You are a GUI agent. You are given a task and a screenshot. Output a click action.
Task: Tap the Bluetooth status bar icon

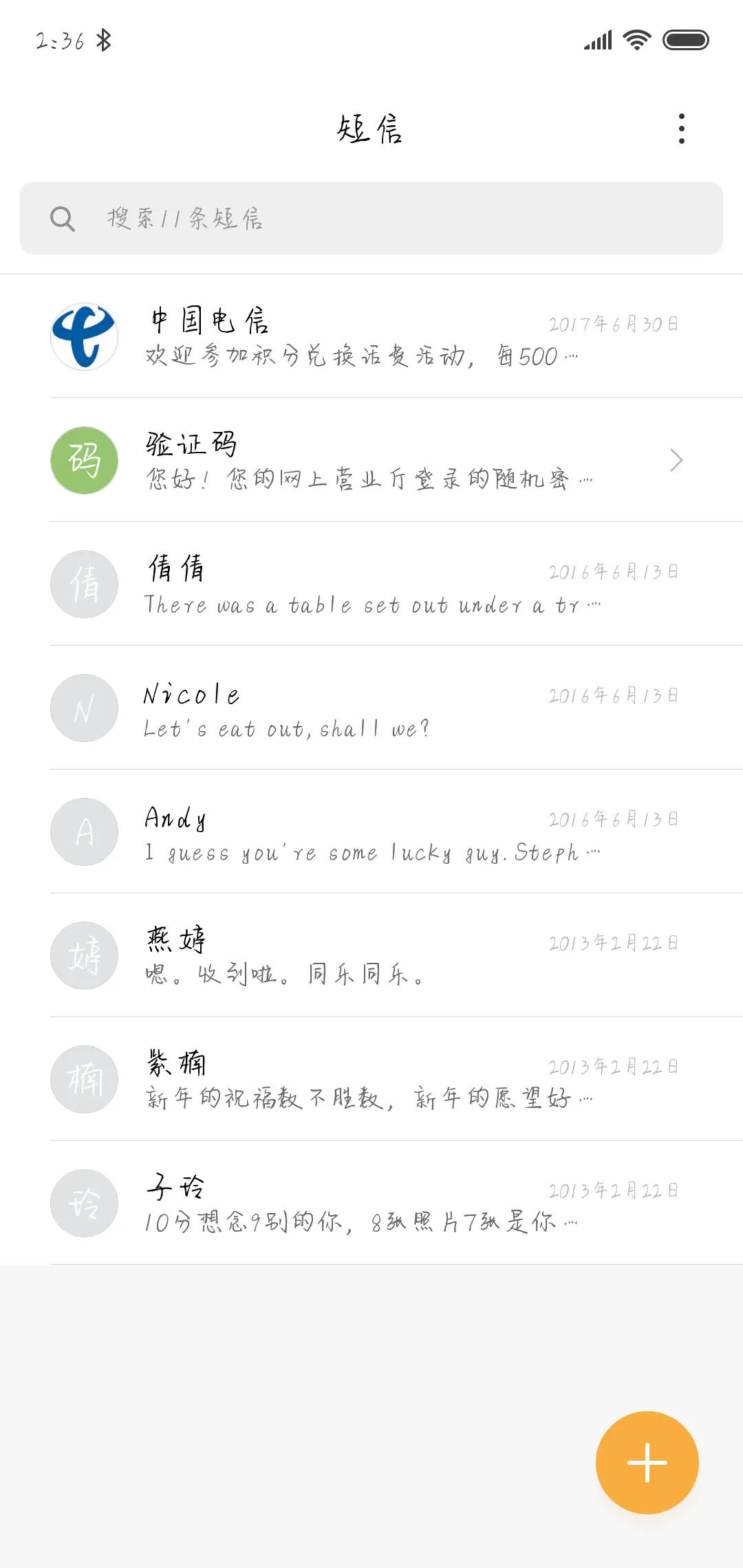[x=105, y=39]
